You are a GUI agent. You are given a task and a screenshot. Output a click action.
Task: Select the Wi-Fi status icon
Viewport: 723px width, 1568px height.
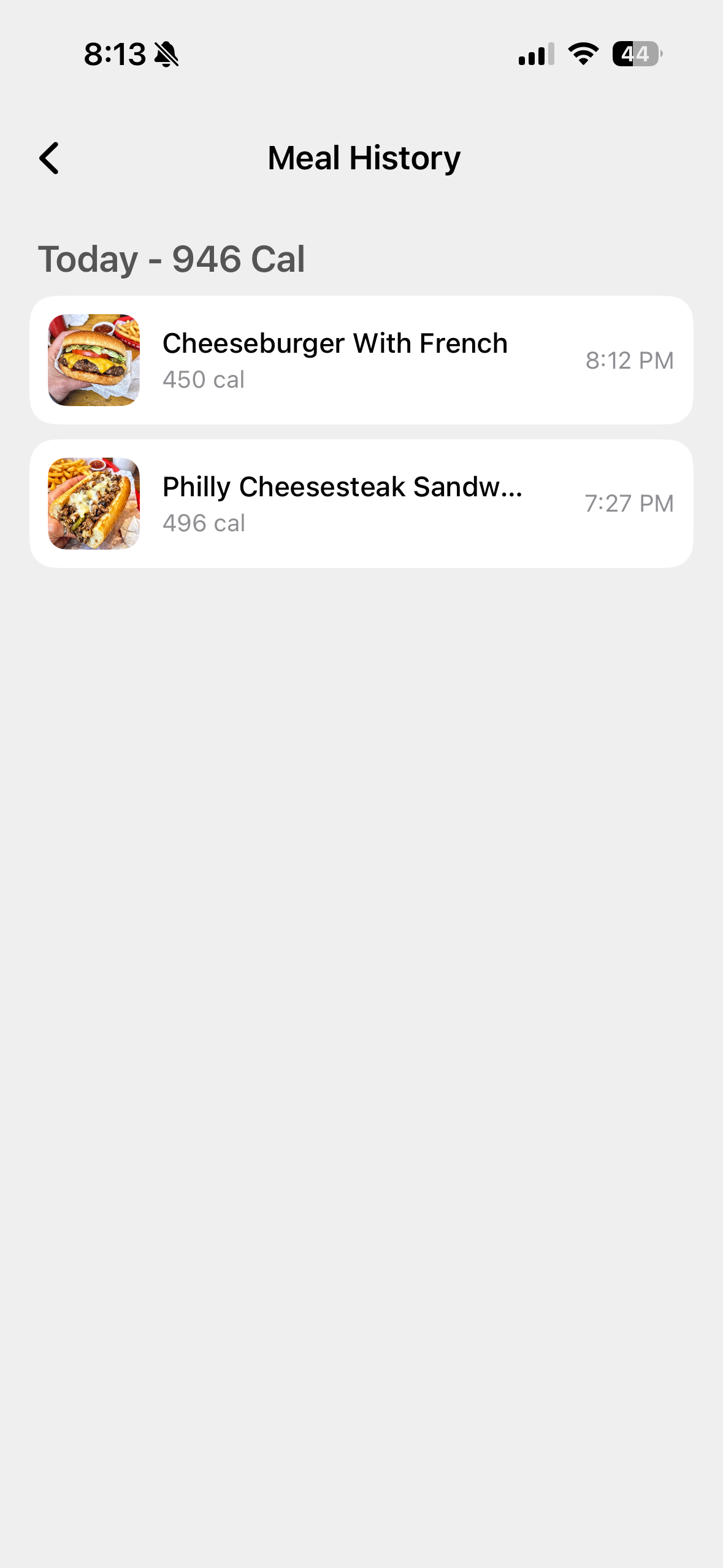pyautogui.click(x=581, y=54)
